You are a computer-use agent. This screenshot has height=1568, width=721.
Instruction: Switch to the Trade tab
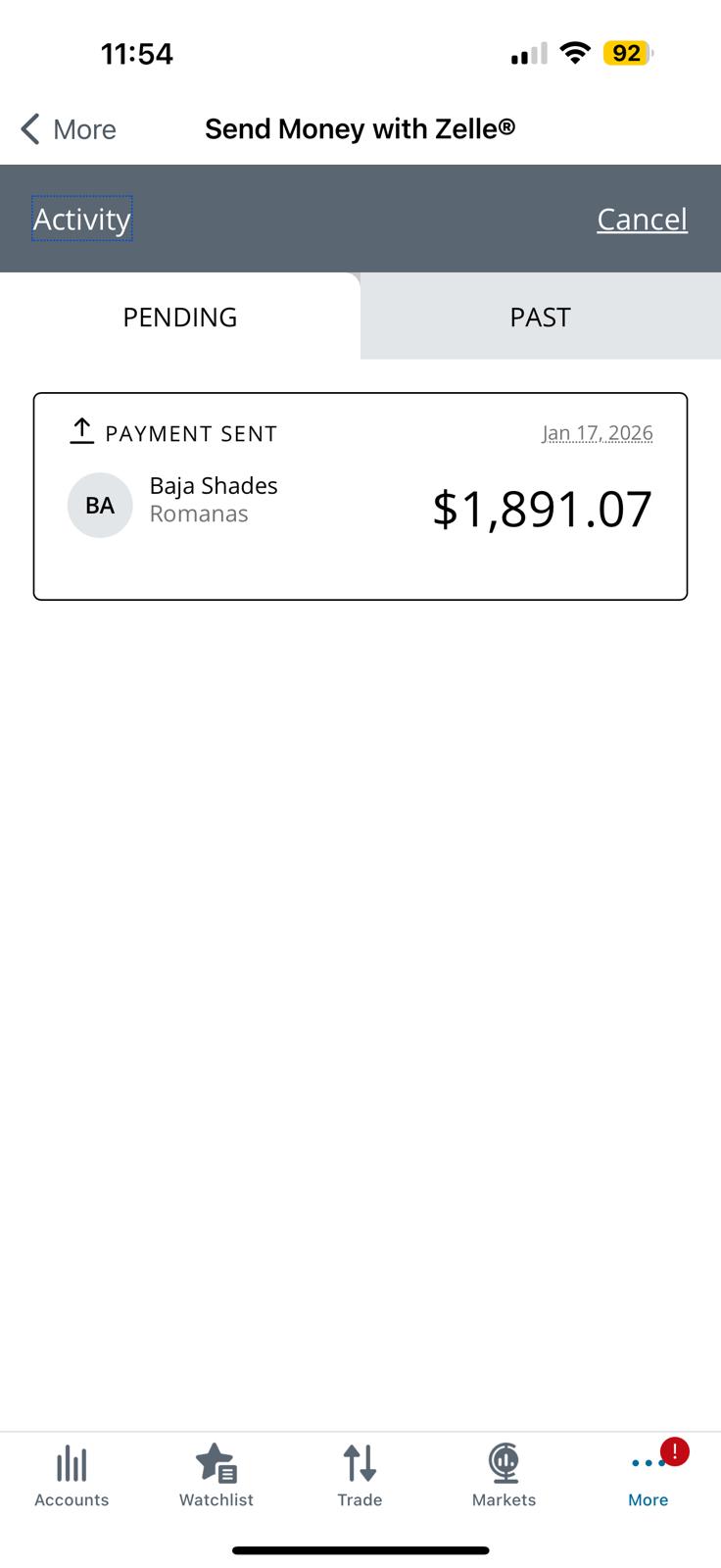tap(360, 1475)
